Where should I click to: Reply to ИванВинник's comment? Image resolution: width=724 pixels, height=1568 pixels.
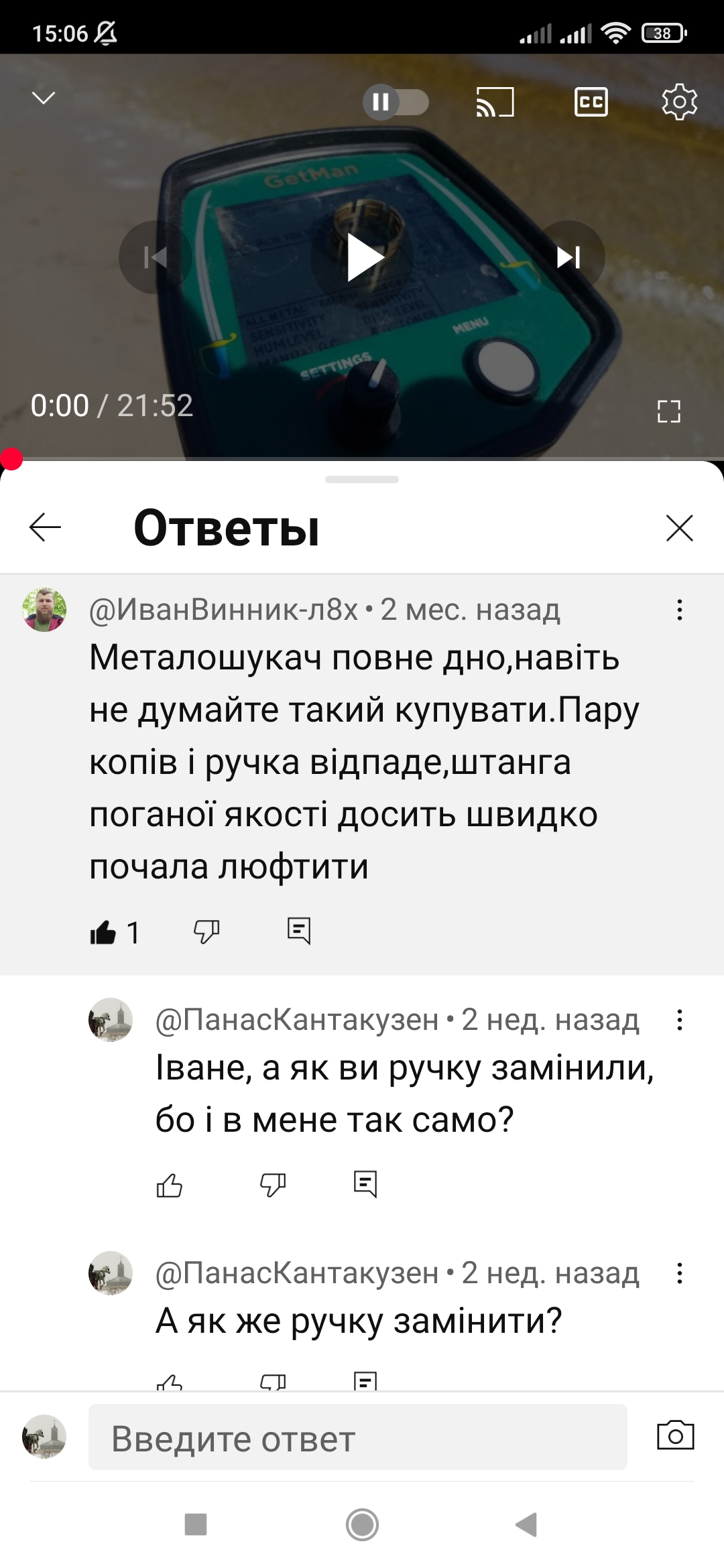[299, 931]
